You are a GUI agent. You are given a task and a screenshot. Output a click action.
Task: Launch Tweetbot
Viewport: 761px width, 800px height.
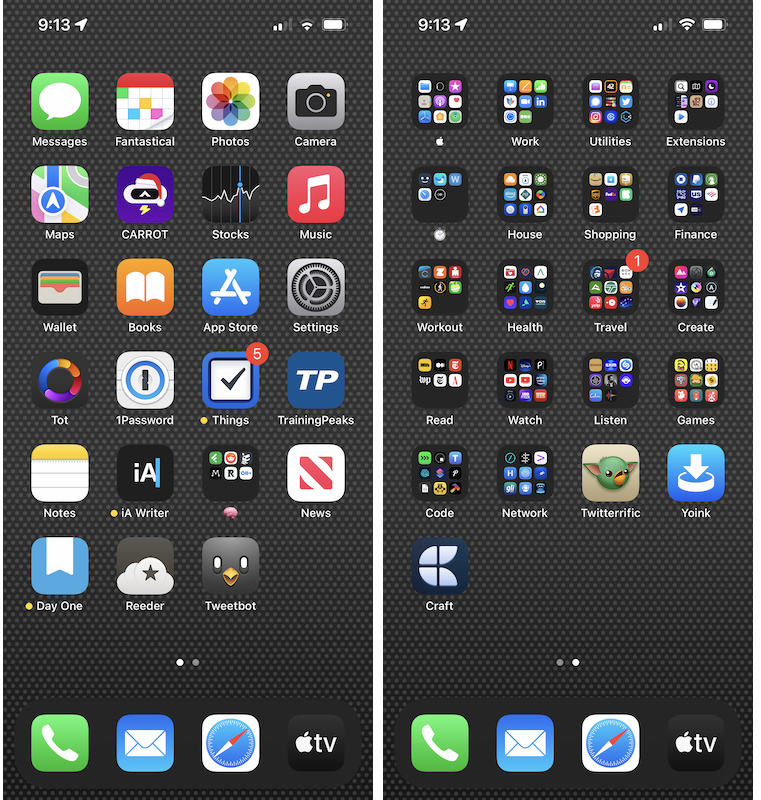pyautogui.click(x=230, y=566)
